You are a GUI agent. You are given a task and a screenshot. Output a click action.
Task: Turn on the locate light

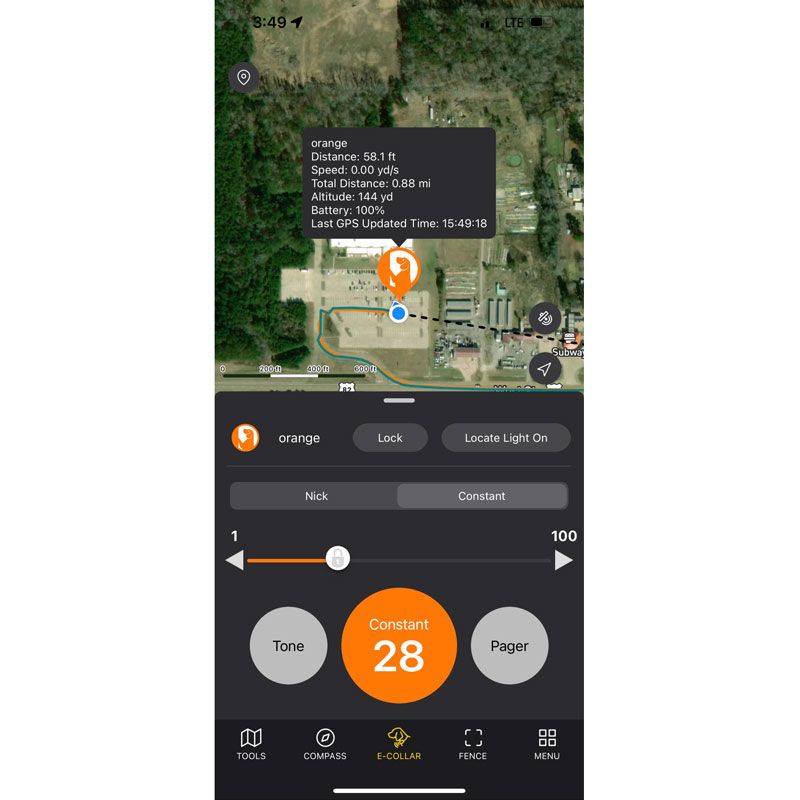[505, 438]
